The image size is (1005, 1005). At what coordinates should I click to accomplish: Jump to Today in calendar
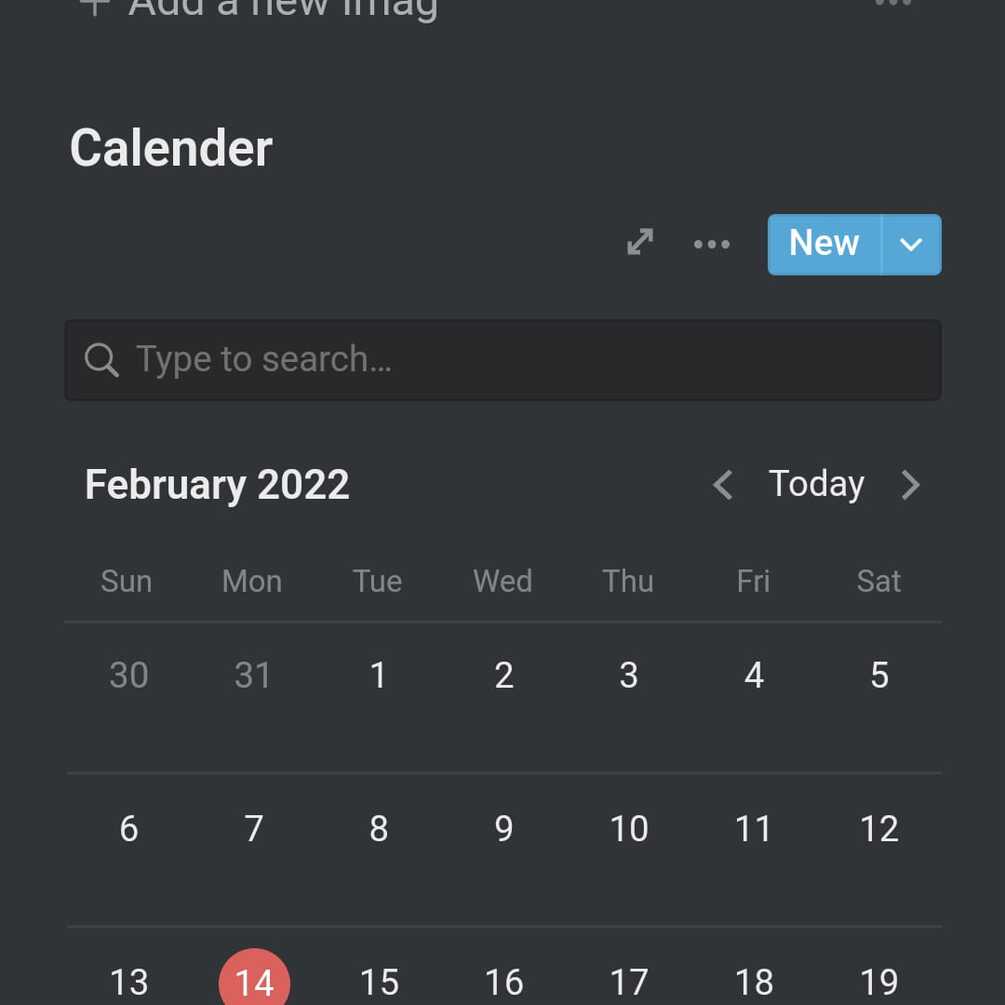pyautogui.click(x=816, y=484)
